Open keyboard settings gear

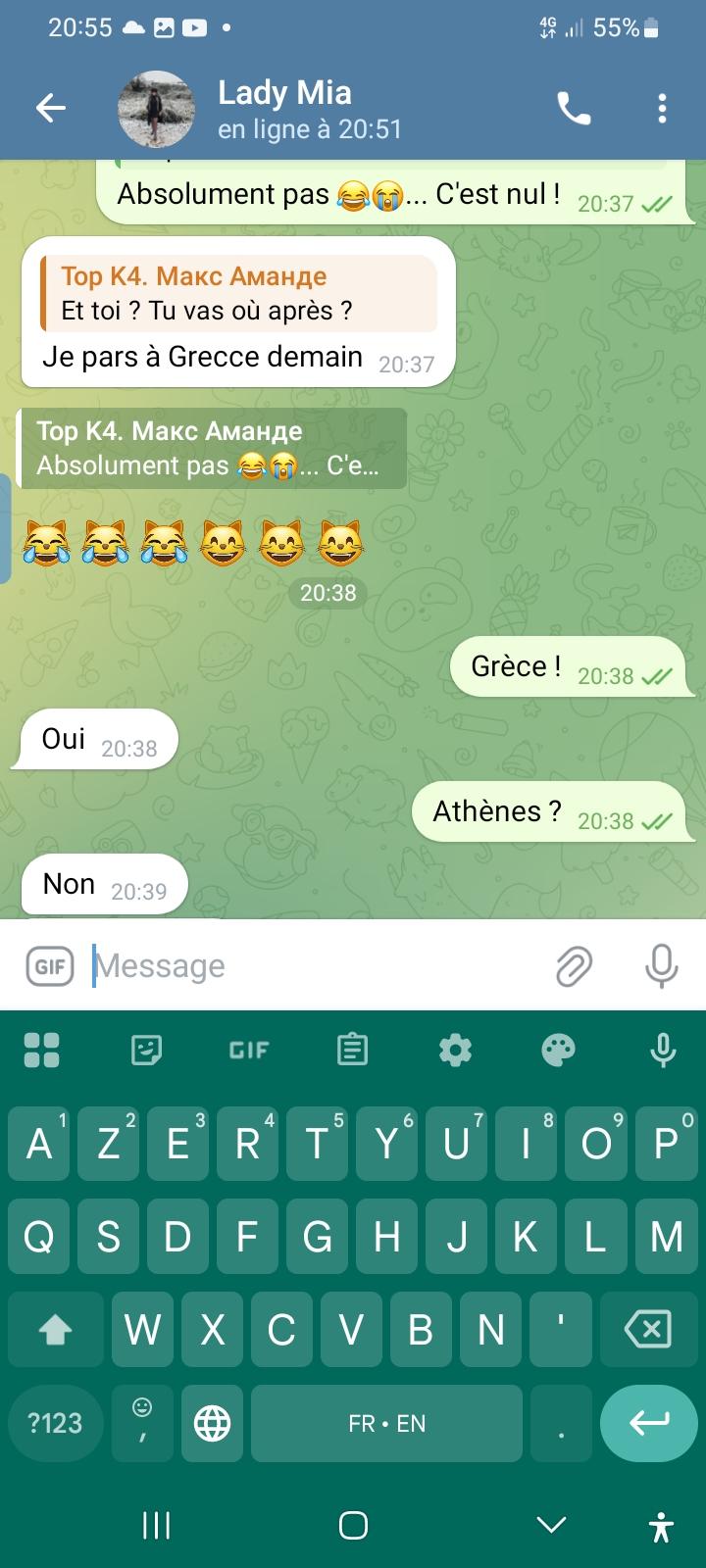(x=455, y=1051)
